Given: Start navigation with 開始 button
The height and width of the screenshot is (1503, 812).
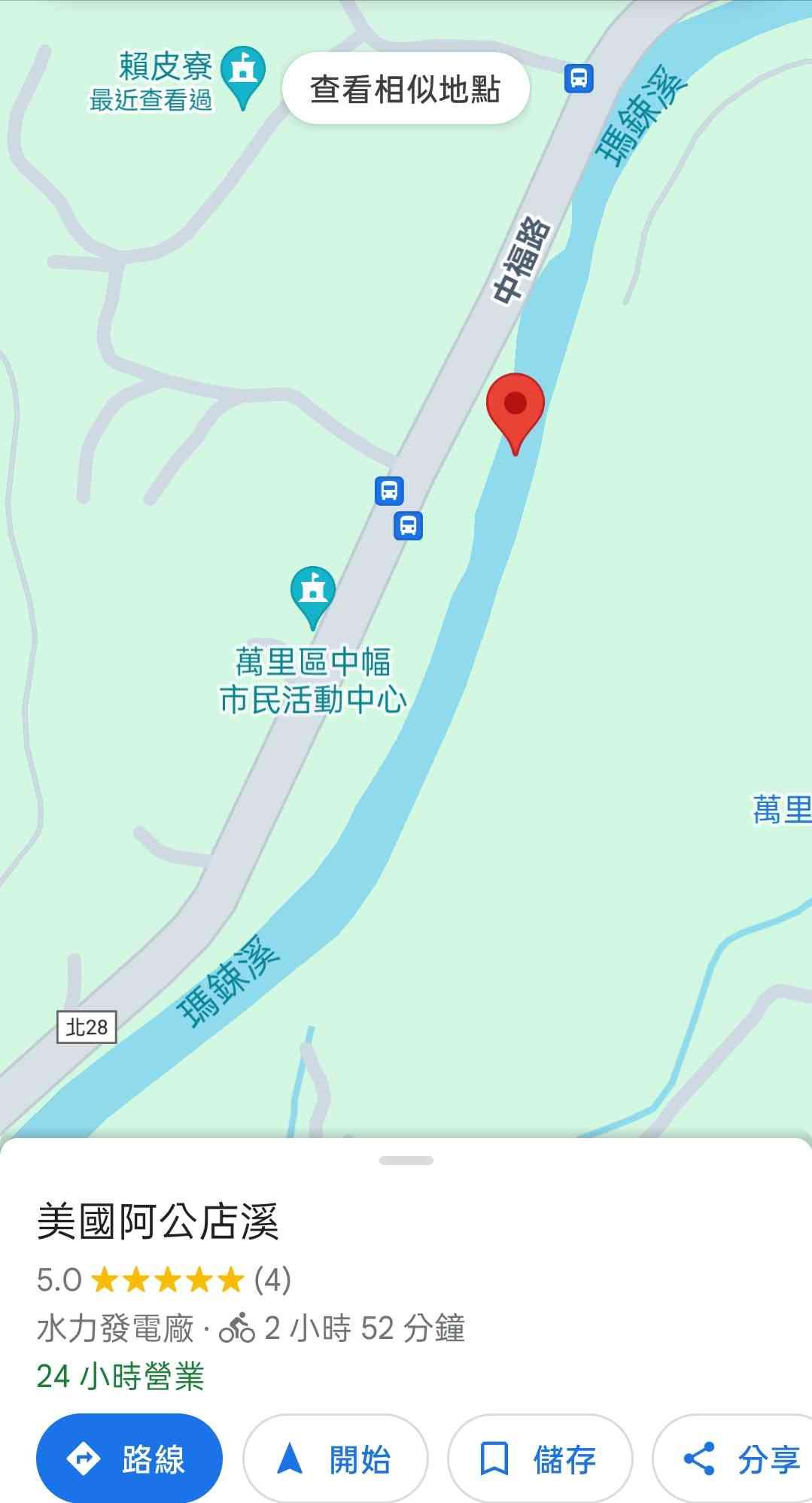Looking at the screenshot, I should tap(335, 1459).
